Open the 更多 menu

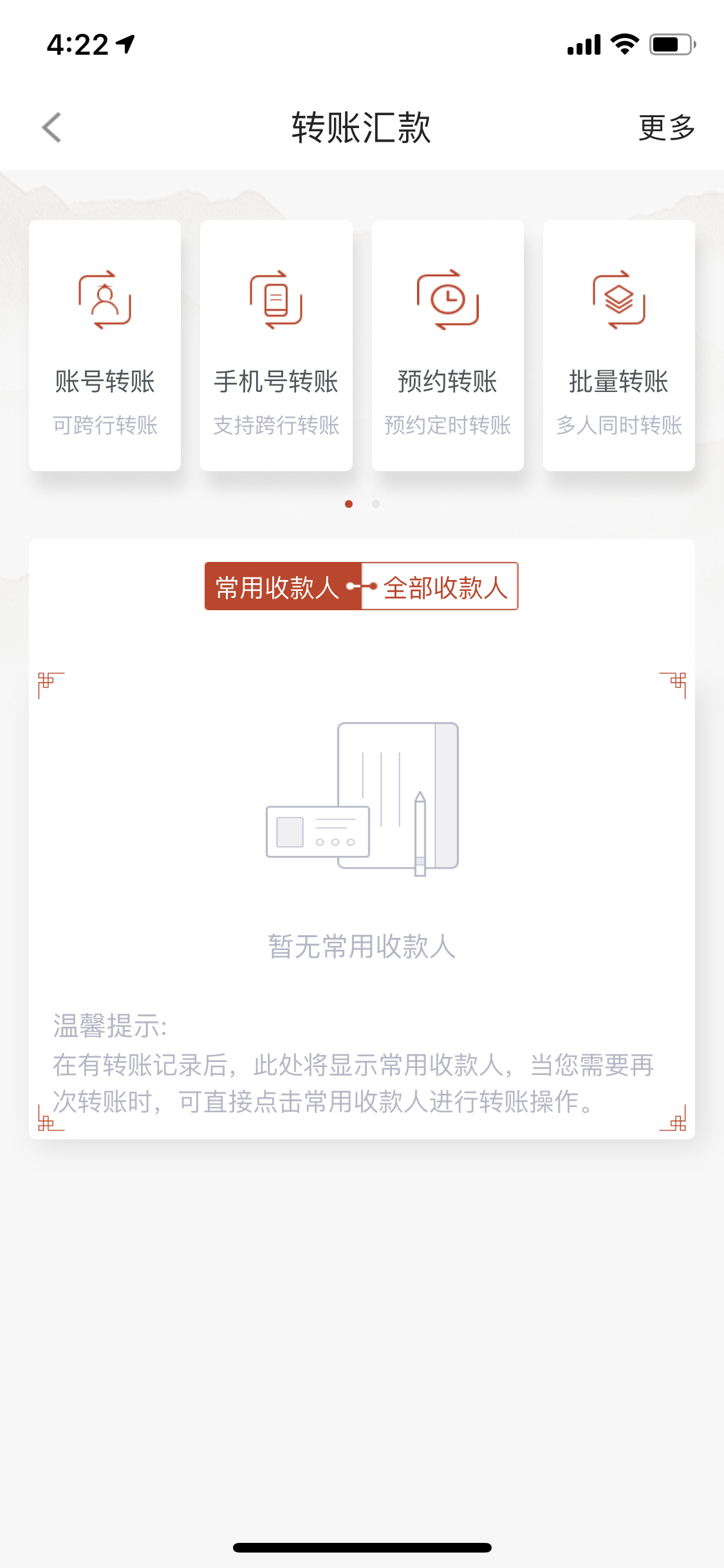click(x=666, y=127)
